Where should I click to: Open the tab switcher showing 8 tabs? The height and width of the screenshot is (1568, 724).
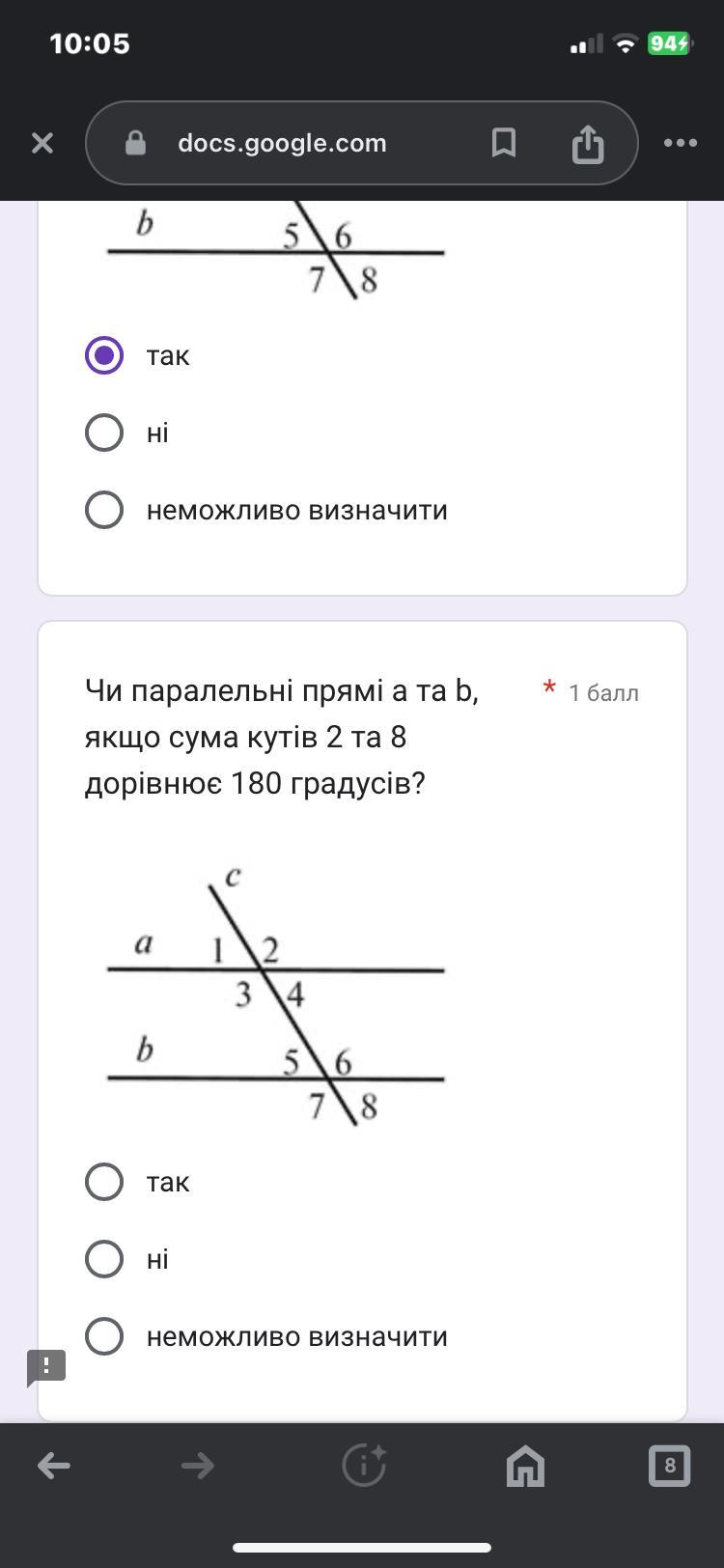pos(669,1466)
